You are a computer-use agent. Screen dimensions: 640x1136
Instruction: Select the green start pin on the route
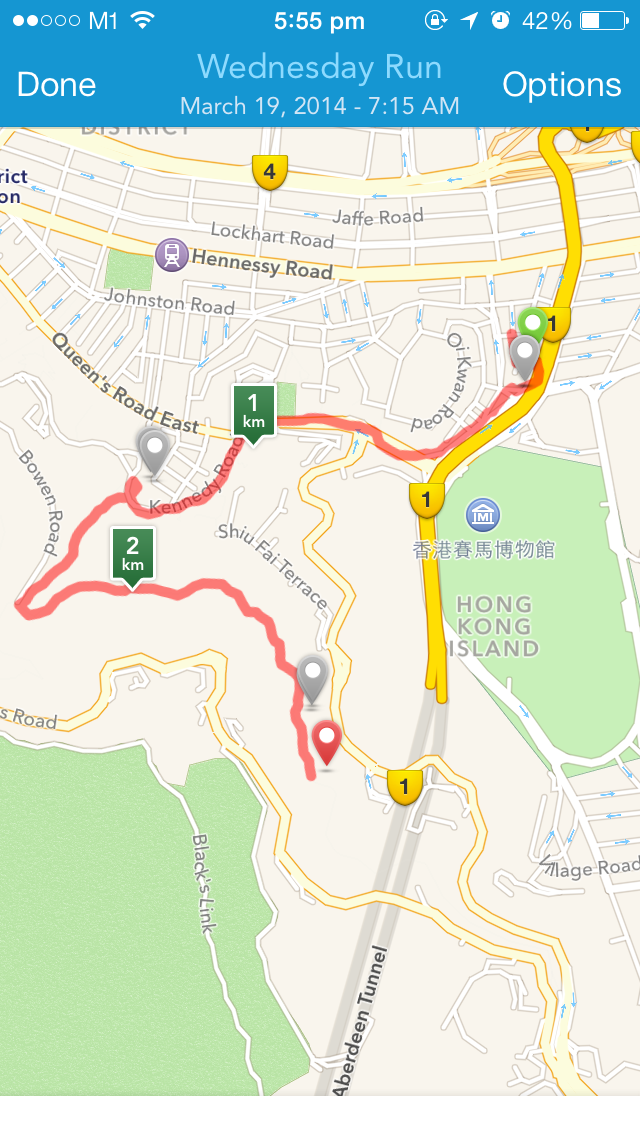(533, 323)
